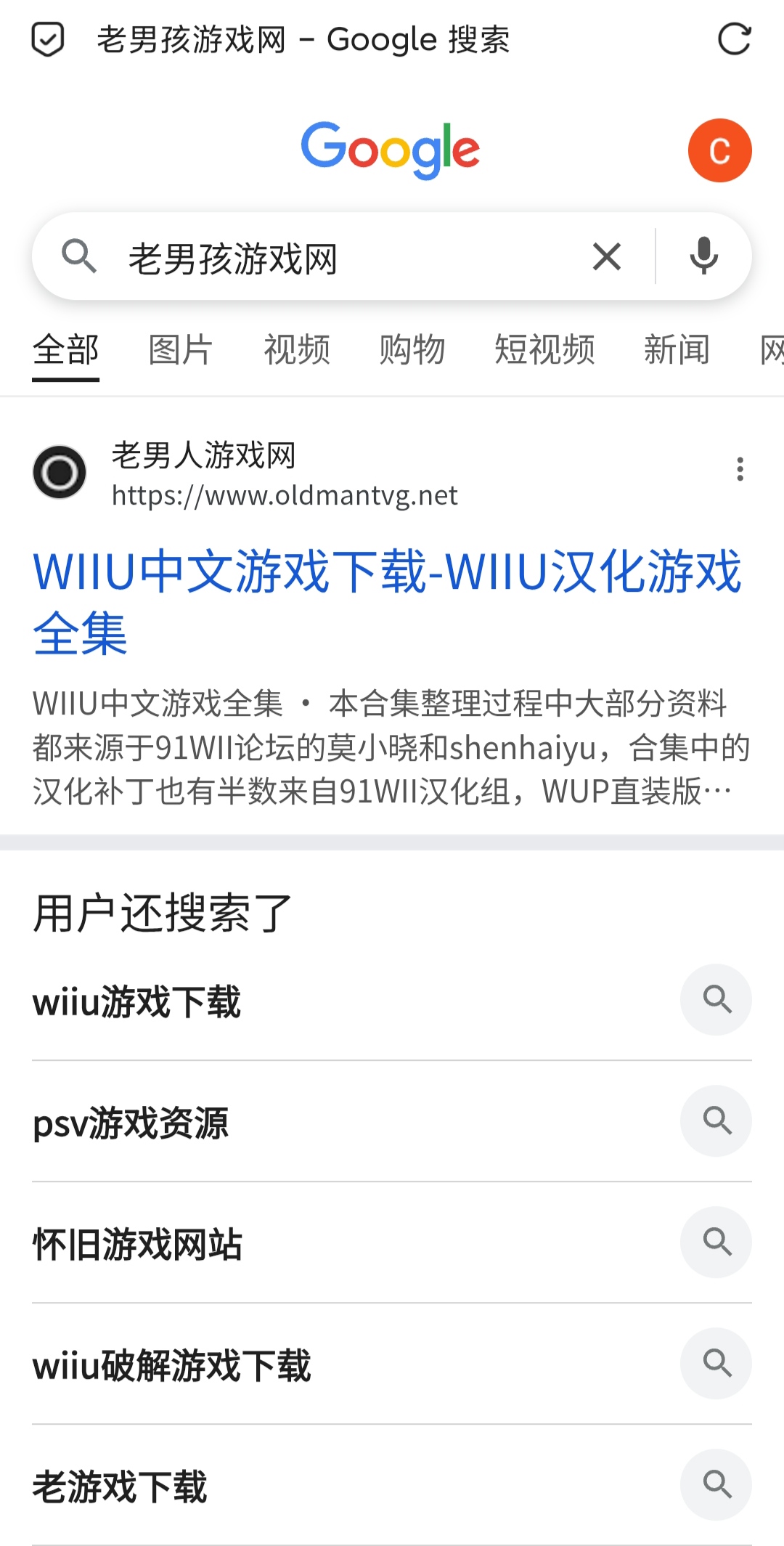Screen dimensions: 784x1546
Task: Start voice search with the microphone
Action: [x=703, y=257]
